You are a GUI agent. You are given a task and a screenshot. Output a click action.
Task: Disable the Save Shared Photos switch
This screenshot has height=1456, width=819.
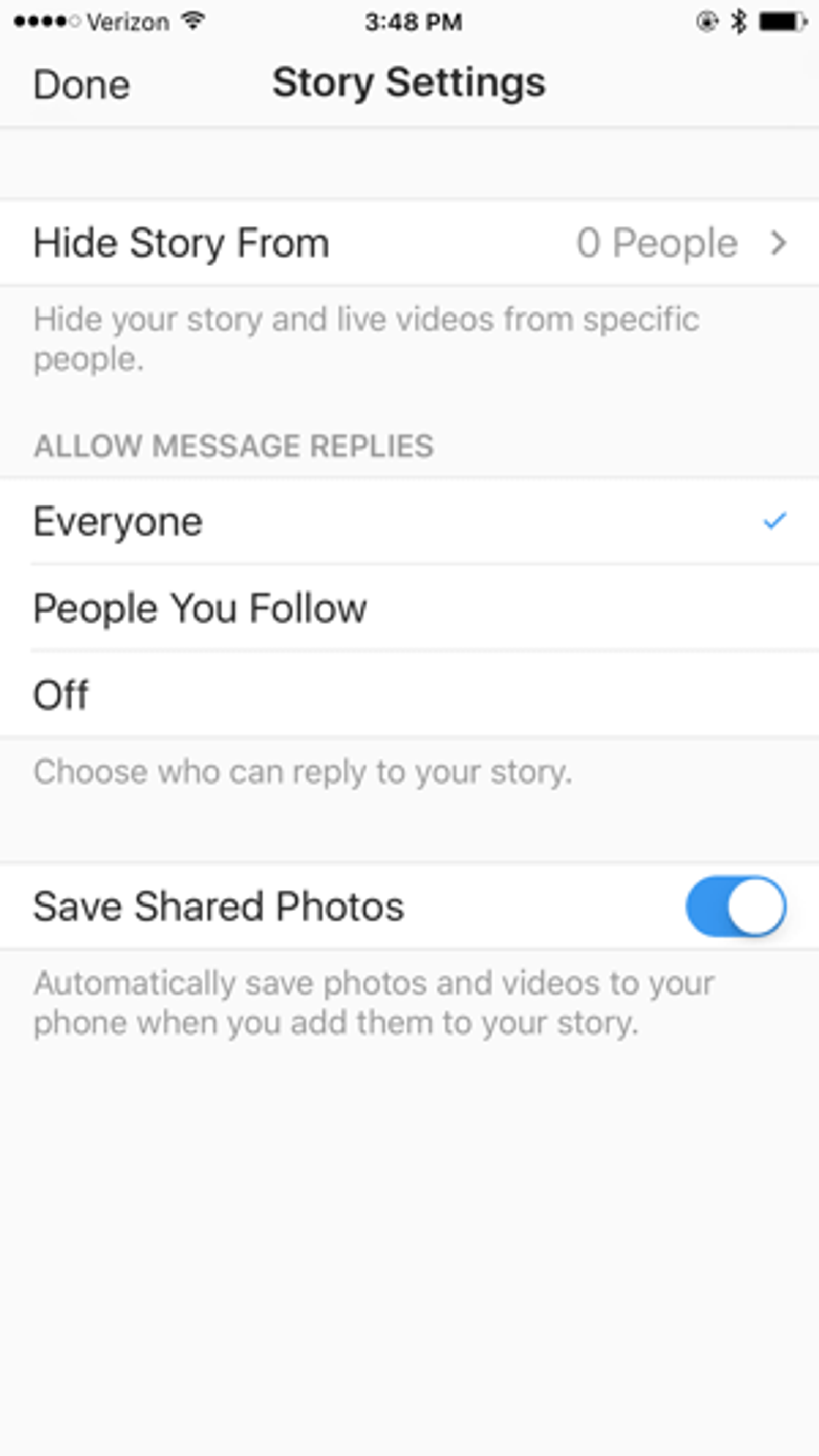736,906
